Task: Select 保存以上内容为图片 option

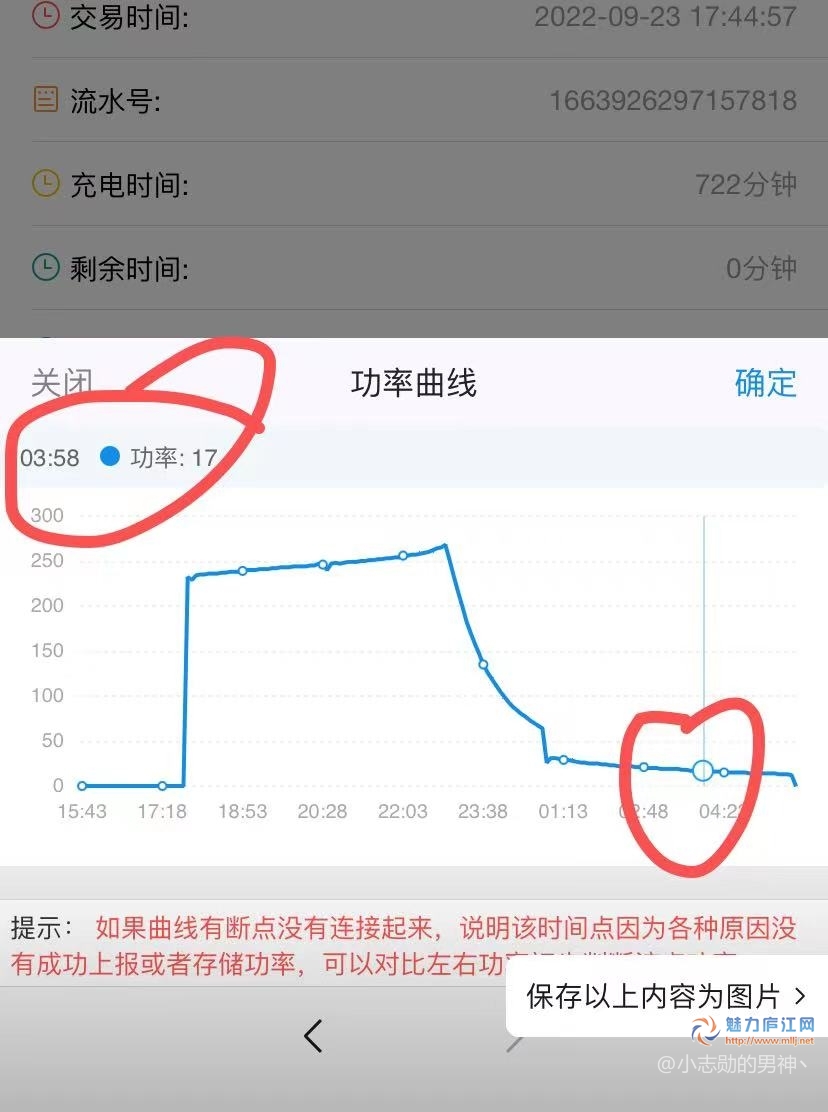Action: 665,996
